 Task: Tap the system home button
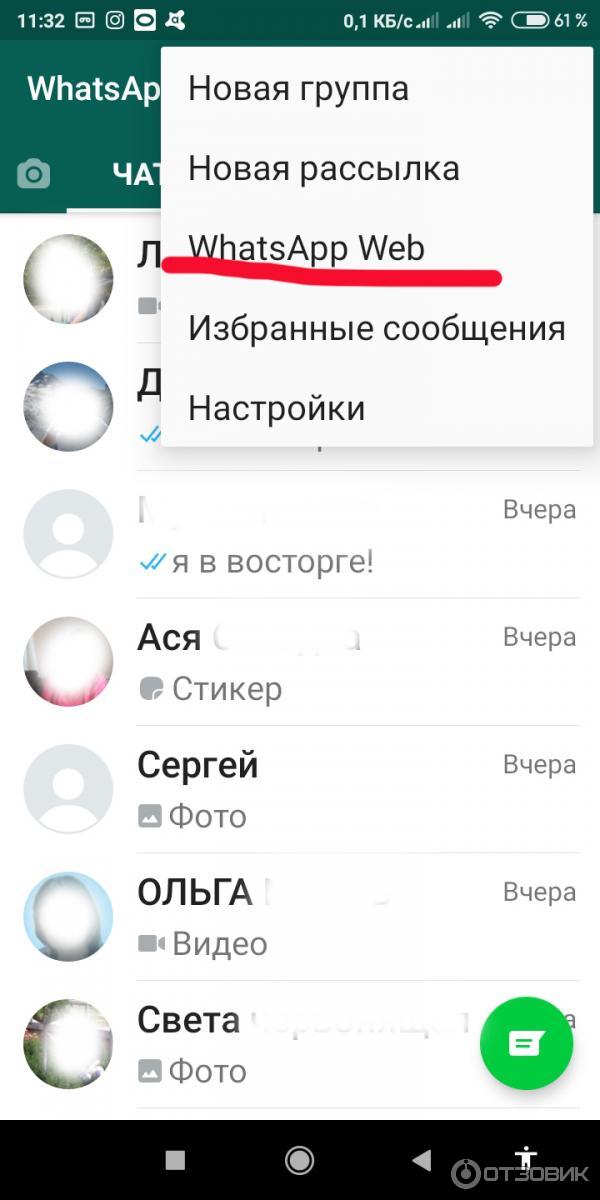click(299, 1159)
